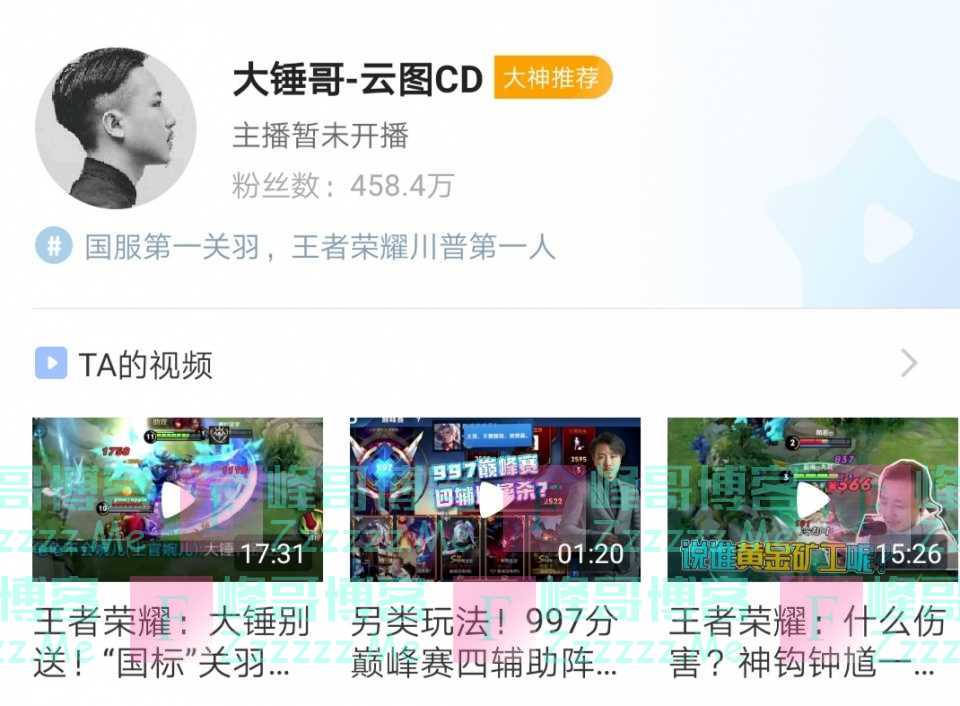Play the 15:26 video 什么伤害 神钩钟馗
960x706 pixels.
click(813, 499)
